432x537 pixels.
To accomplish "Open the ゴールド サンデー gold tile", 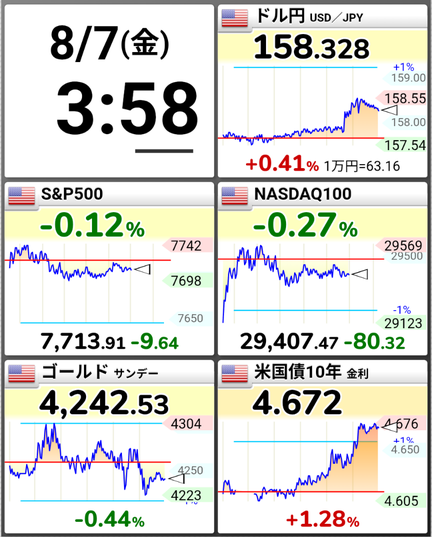I will click(109, 447).
